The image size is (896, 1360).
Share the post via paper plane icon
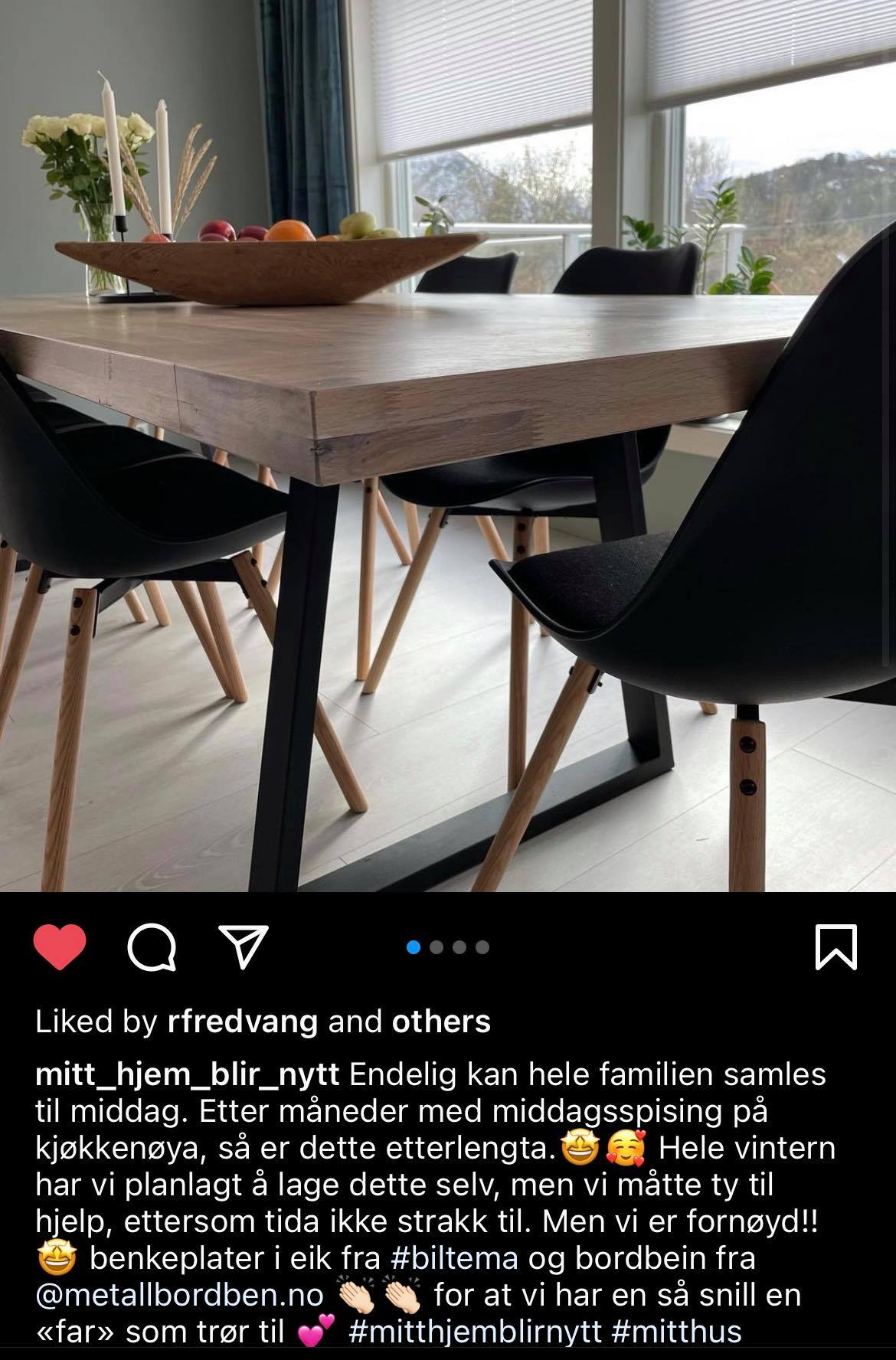[x=244, y=947]
